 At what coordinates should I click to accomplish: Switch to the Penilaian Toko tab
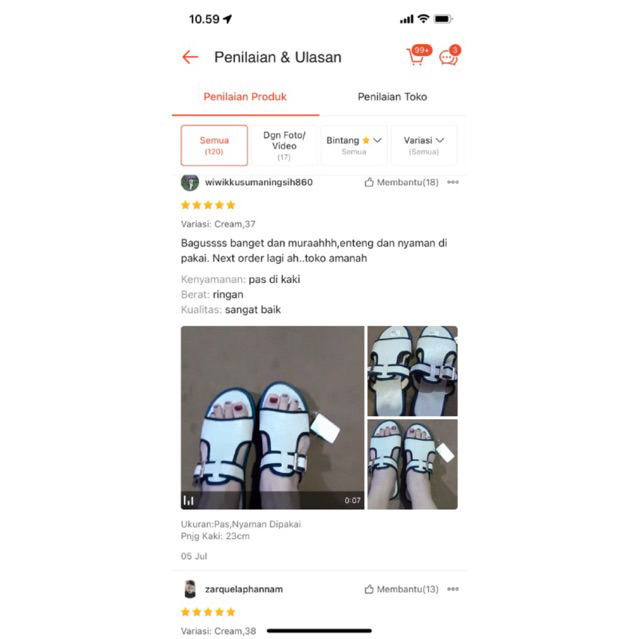pos(392,97)
